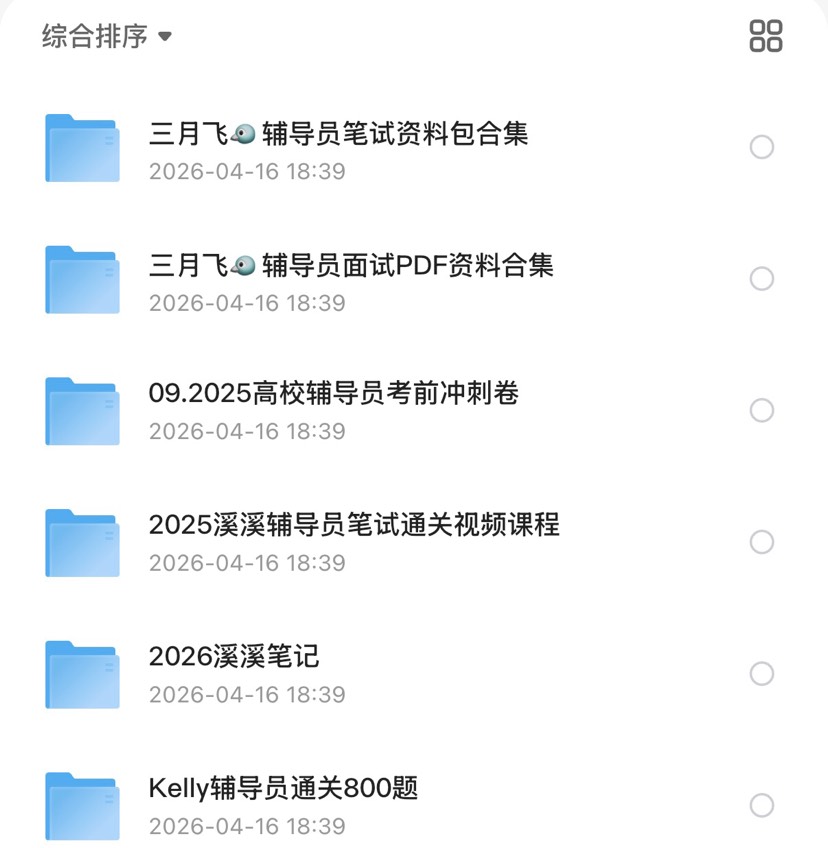This screenshot has height=848, width=828.
Task: Open the Kelly辅导员通关800题 folder icon
Action: tap(82, 806)
